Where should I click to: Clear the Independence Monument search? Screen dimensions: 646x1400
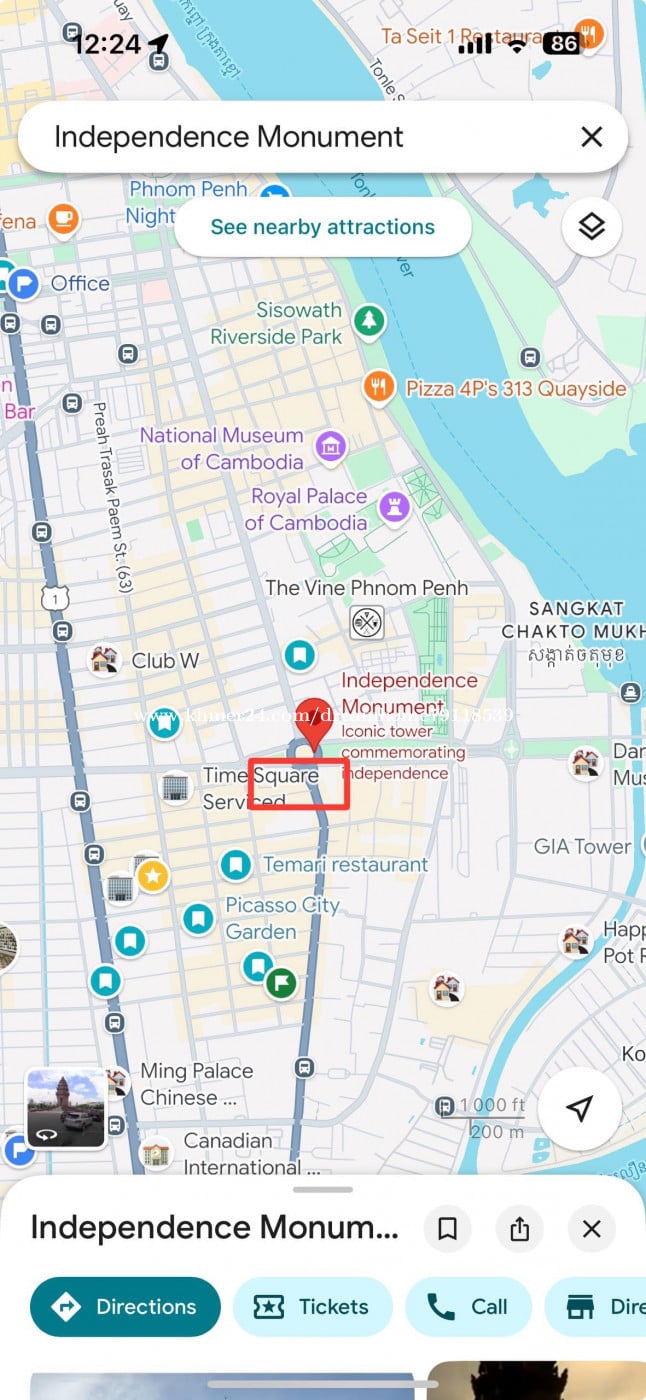[592, 137]
